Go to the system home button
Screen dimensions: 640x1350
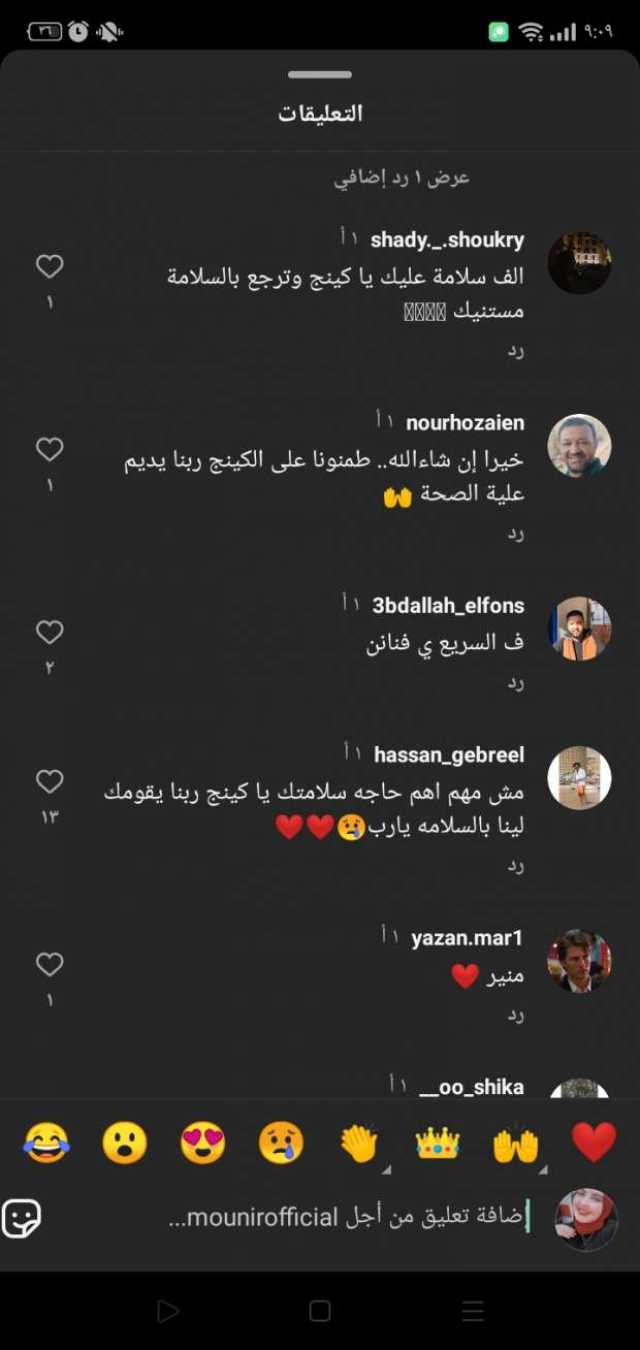coord(320,1311)
